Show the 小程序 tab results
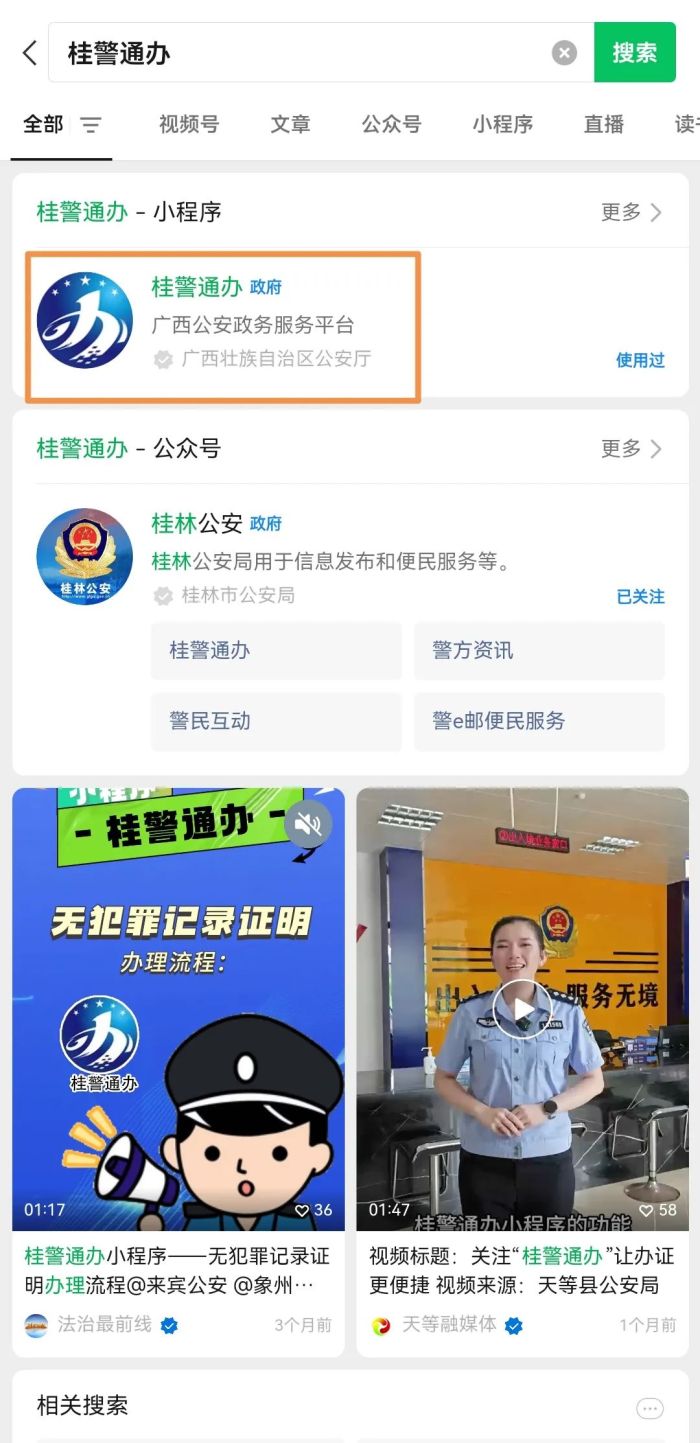The height and width of the screenshot is (1443, 700). 502,124
